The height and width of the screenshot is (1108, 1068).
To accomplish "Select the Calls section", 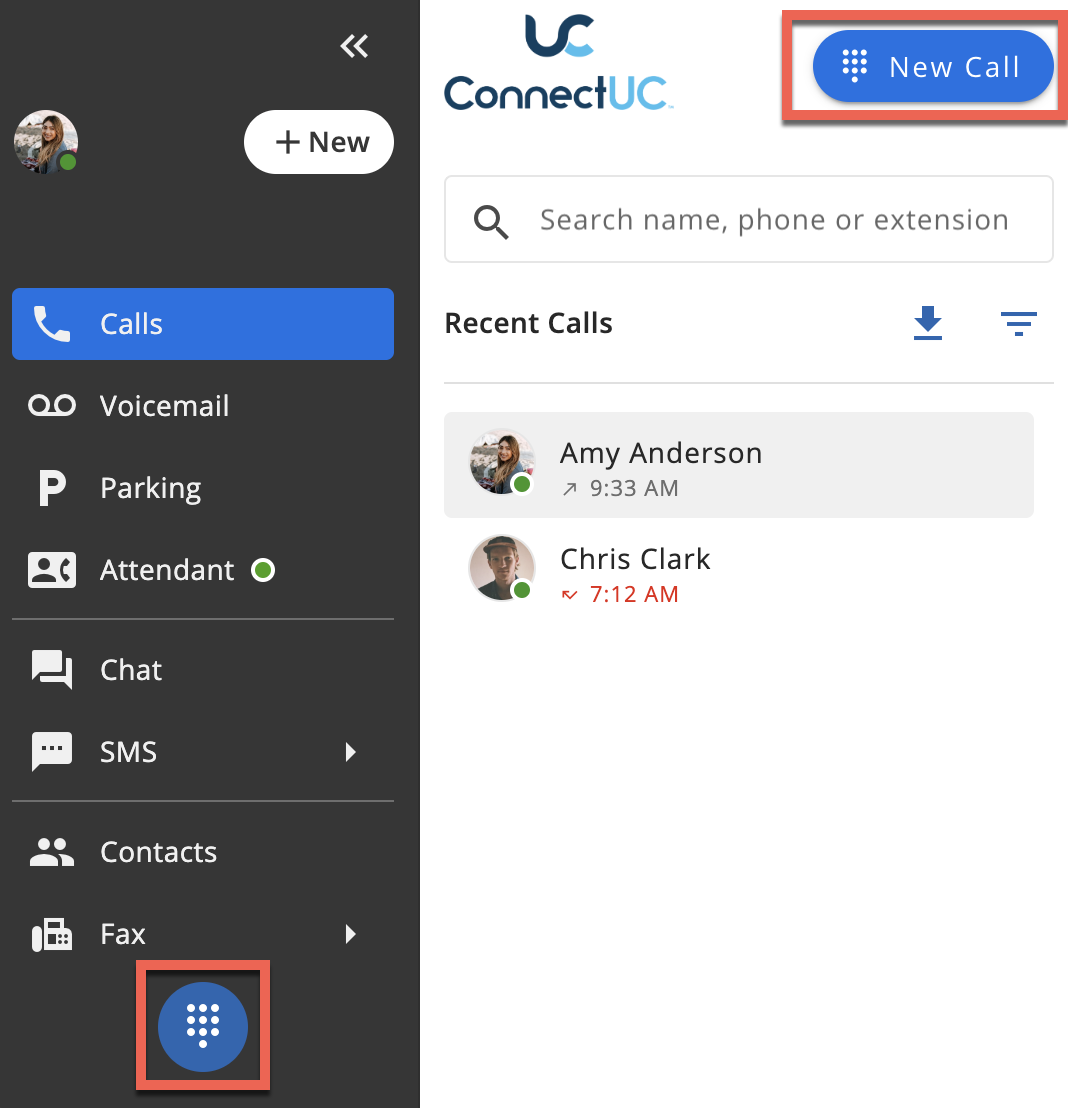I will [202, 324].
